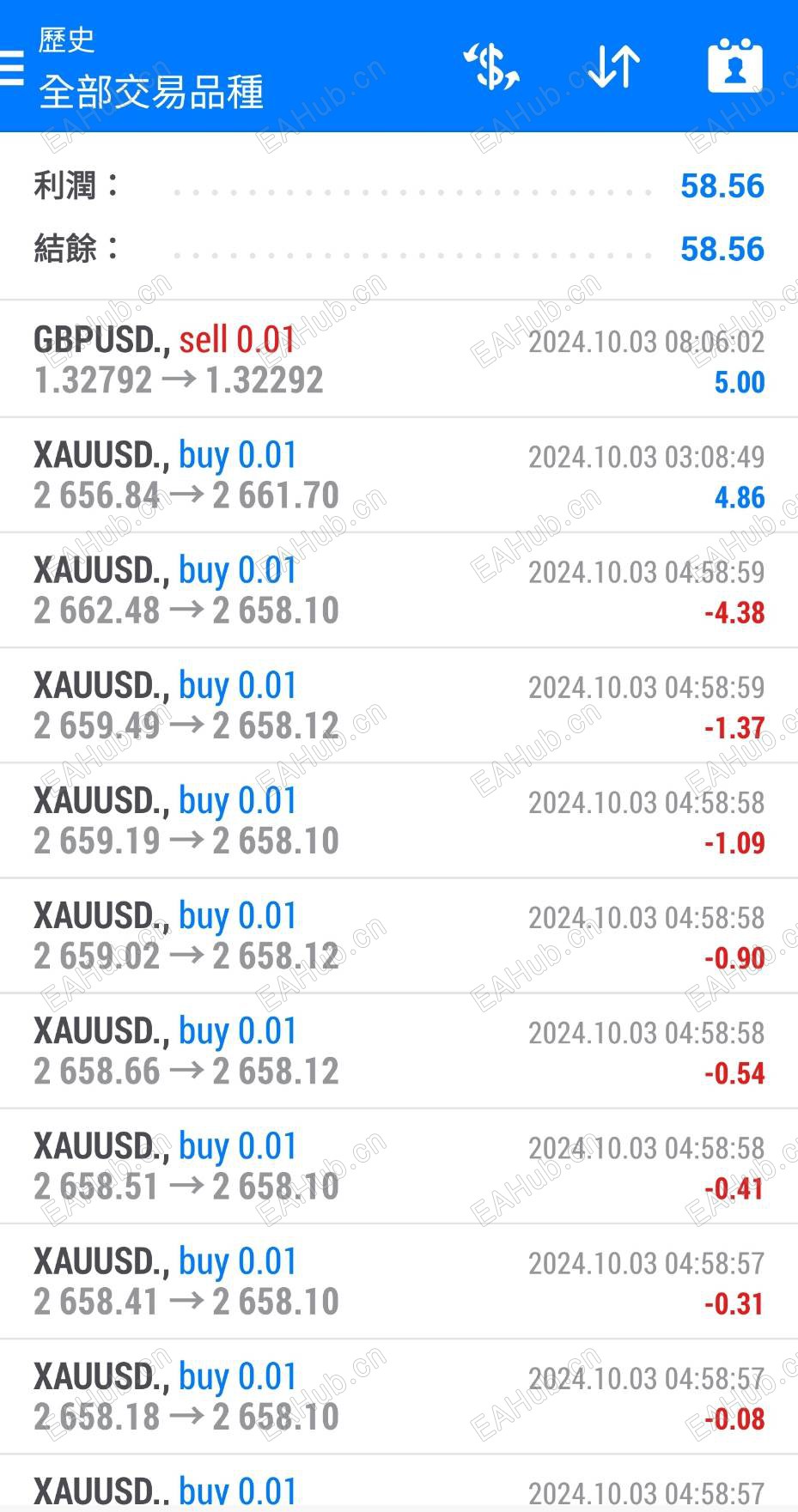Image resolution: width=798 pixels, height=1512 pixels.
Task: View the XAUUSD trade showing -0.41
Action: click(x=399, y=1166)
